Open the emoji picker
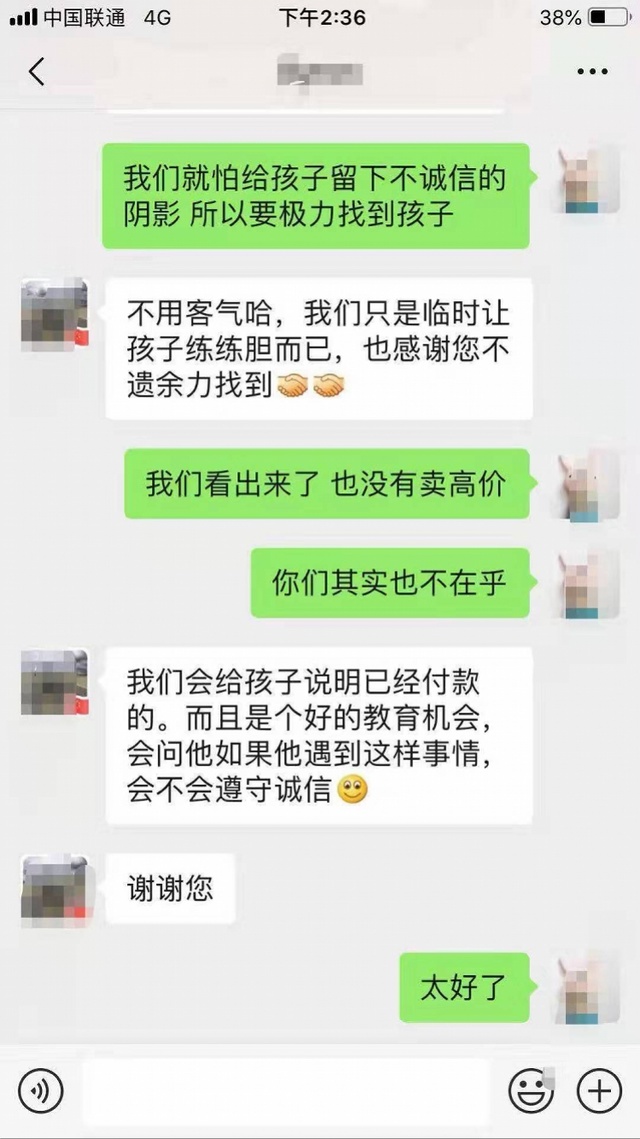 pos(530,1090)
